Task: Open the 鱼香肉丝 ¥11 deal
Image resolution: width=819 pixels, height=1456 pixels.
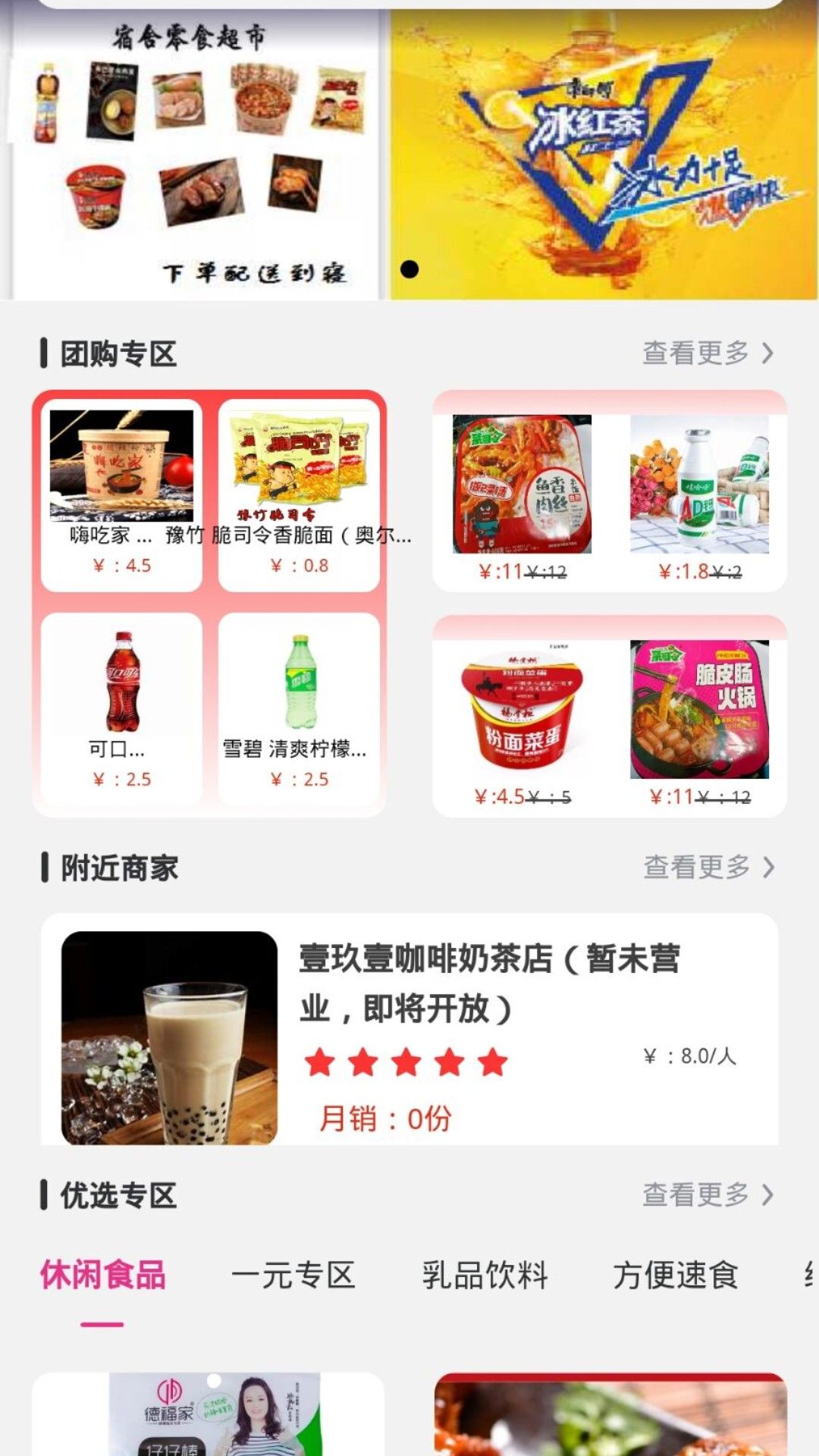Action: click(522, 493)
